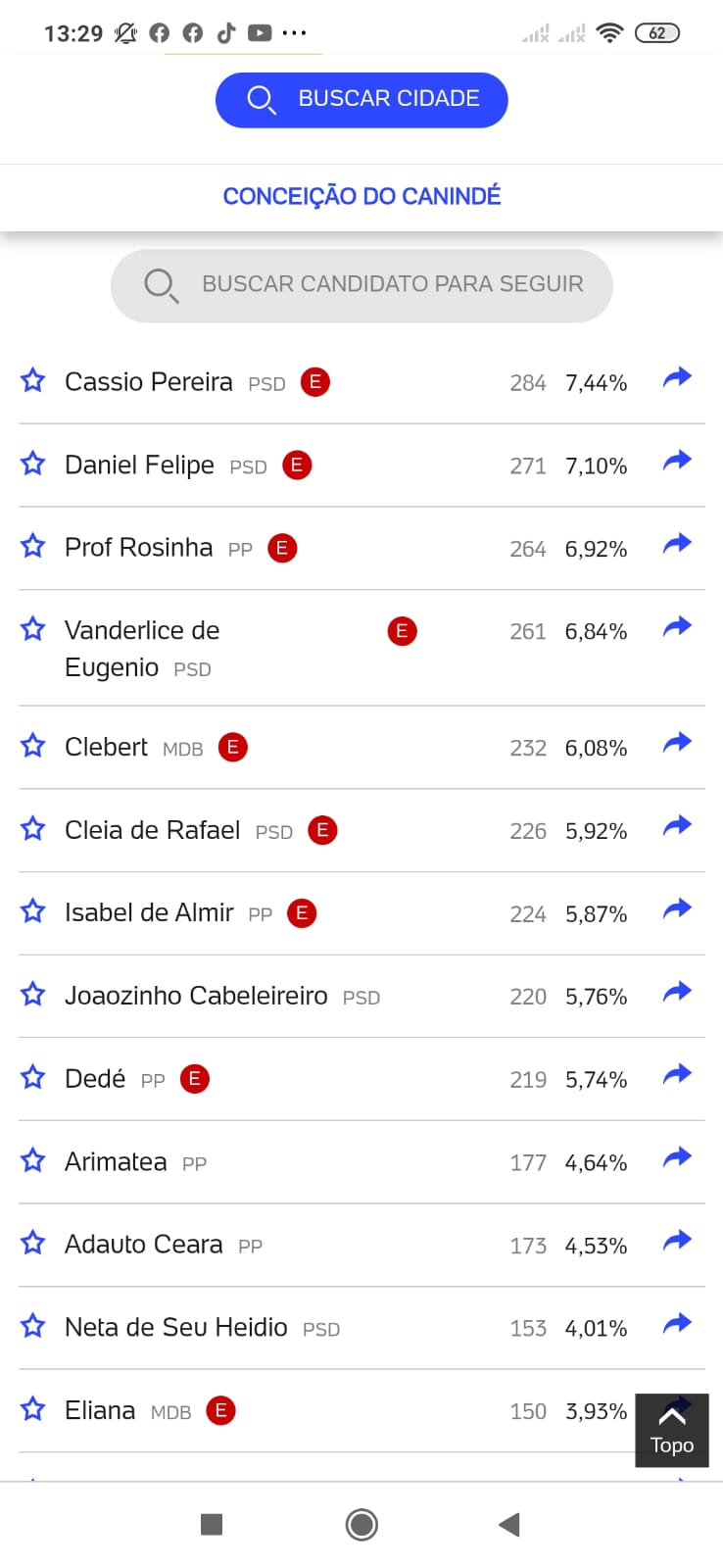The image size is (723, 1568).
Task: Star the candidate Arimatea
Action: point(33,1160)
